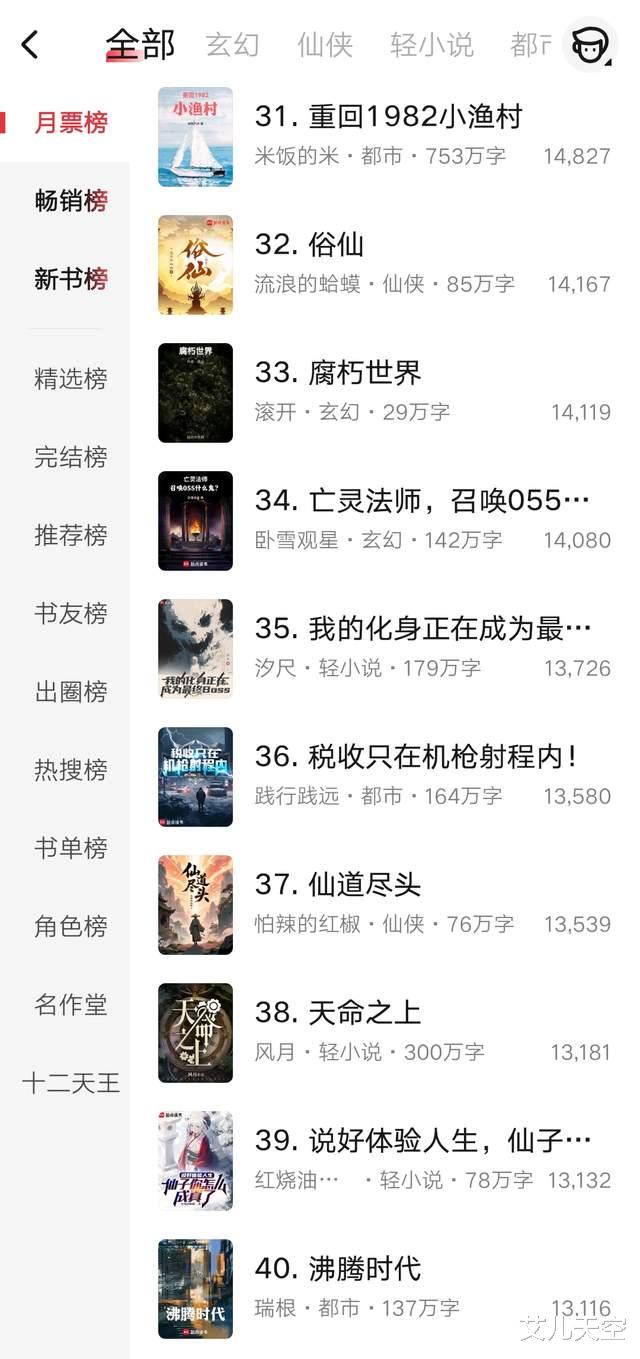Open the 精选榜 ranking
Image resolution: width=640 pixels, height=1359 pixels.
pos(71,379)
